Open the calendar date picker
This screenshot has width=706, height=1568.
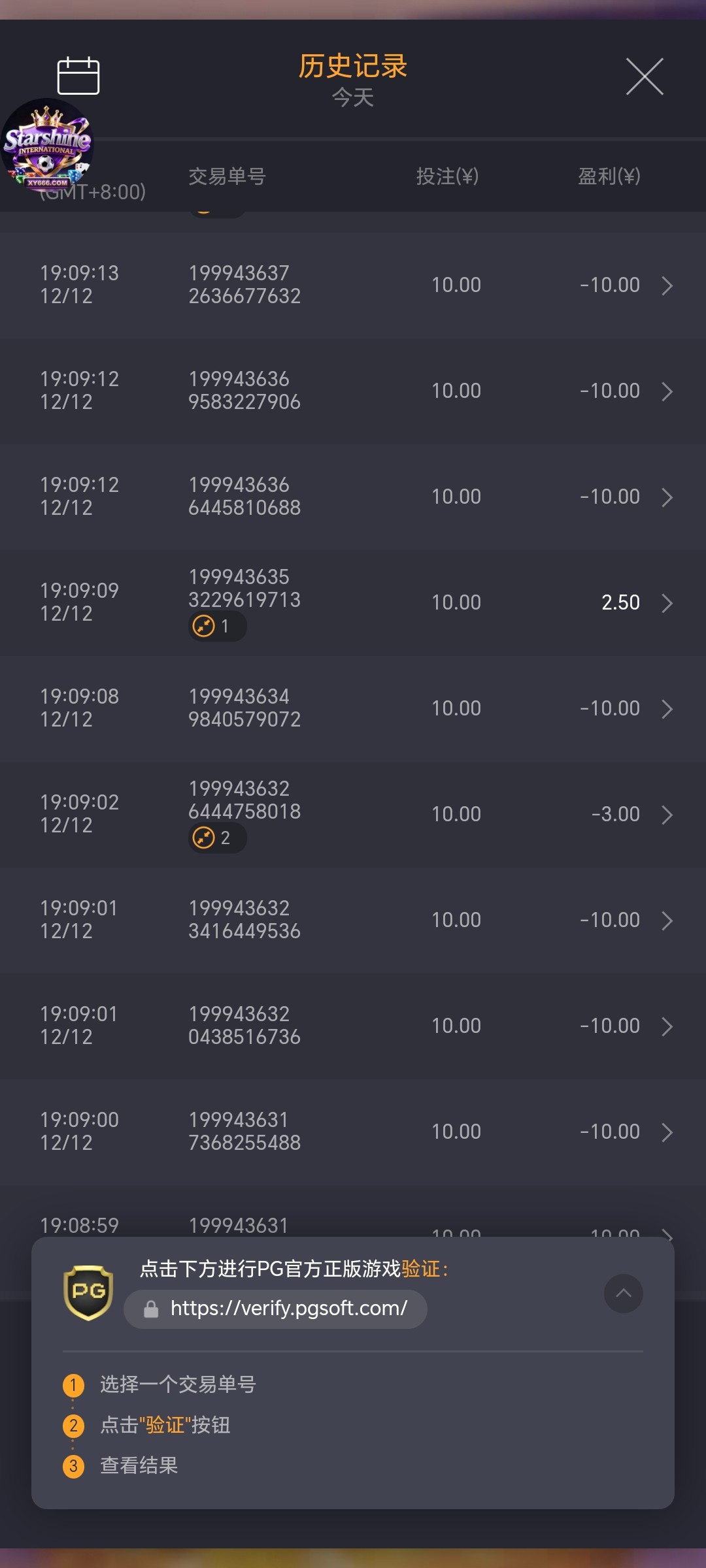coord(78,76)
